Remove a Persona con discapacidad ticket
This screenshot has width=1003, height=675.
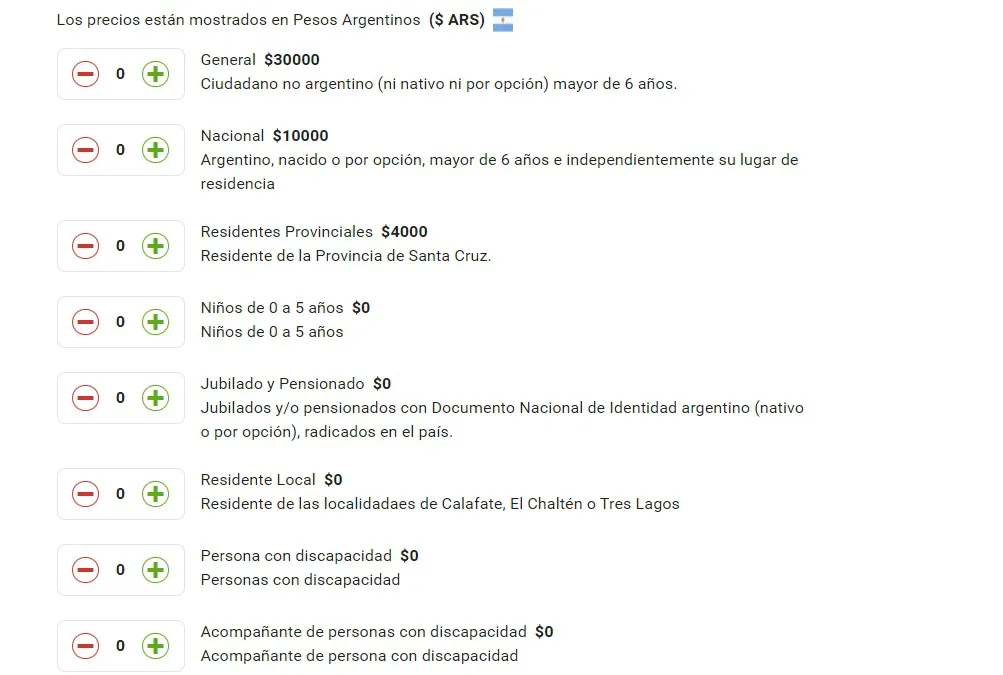[86, 570]
